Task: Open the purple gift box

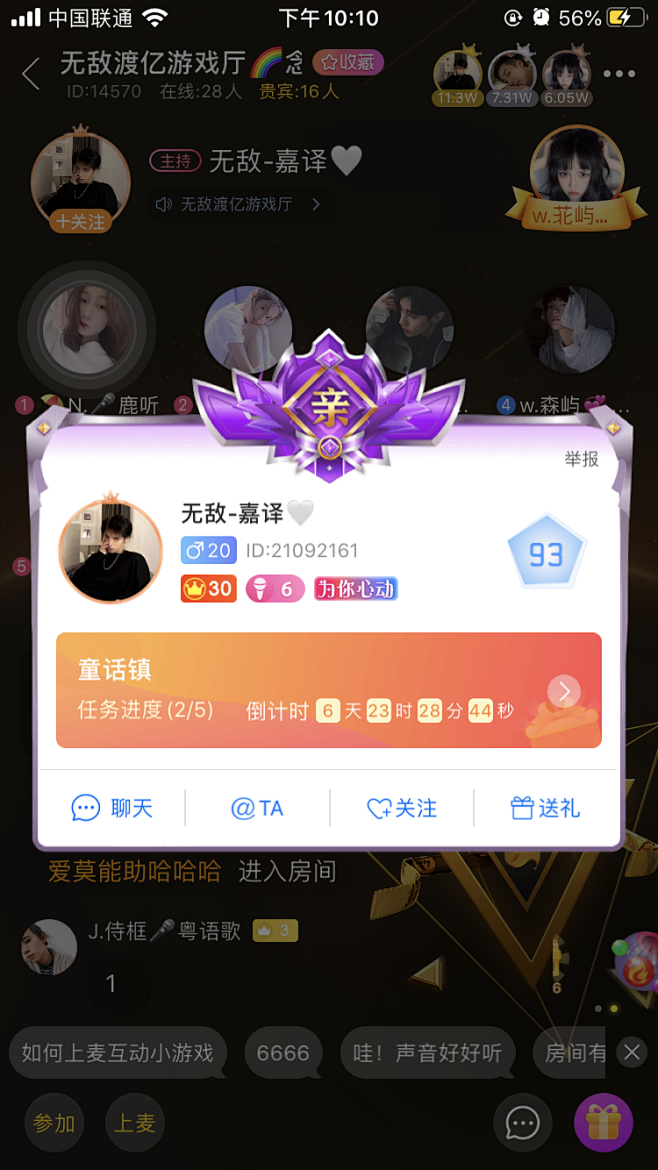Action: coord(603,1123)
